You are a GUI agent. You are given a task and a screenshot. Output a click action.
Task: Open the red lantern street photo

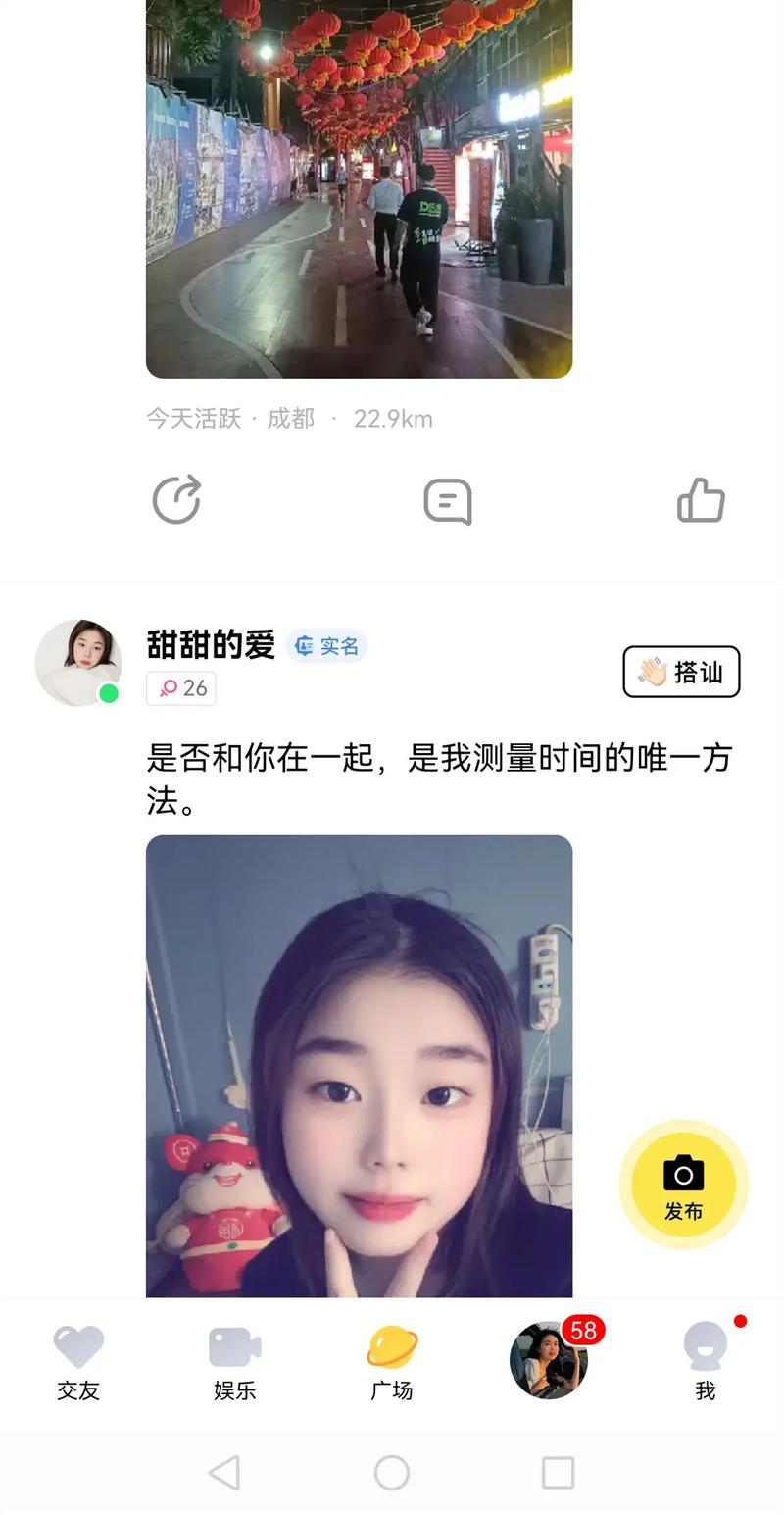coord(359,186)
